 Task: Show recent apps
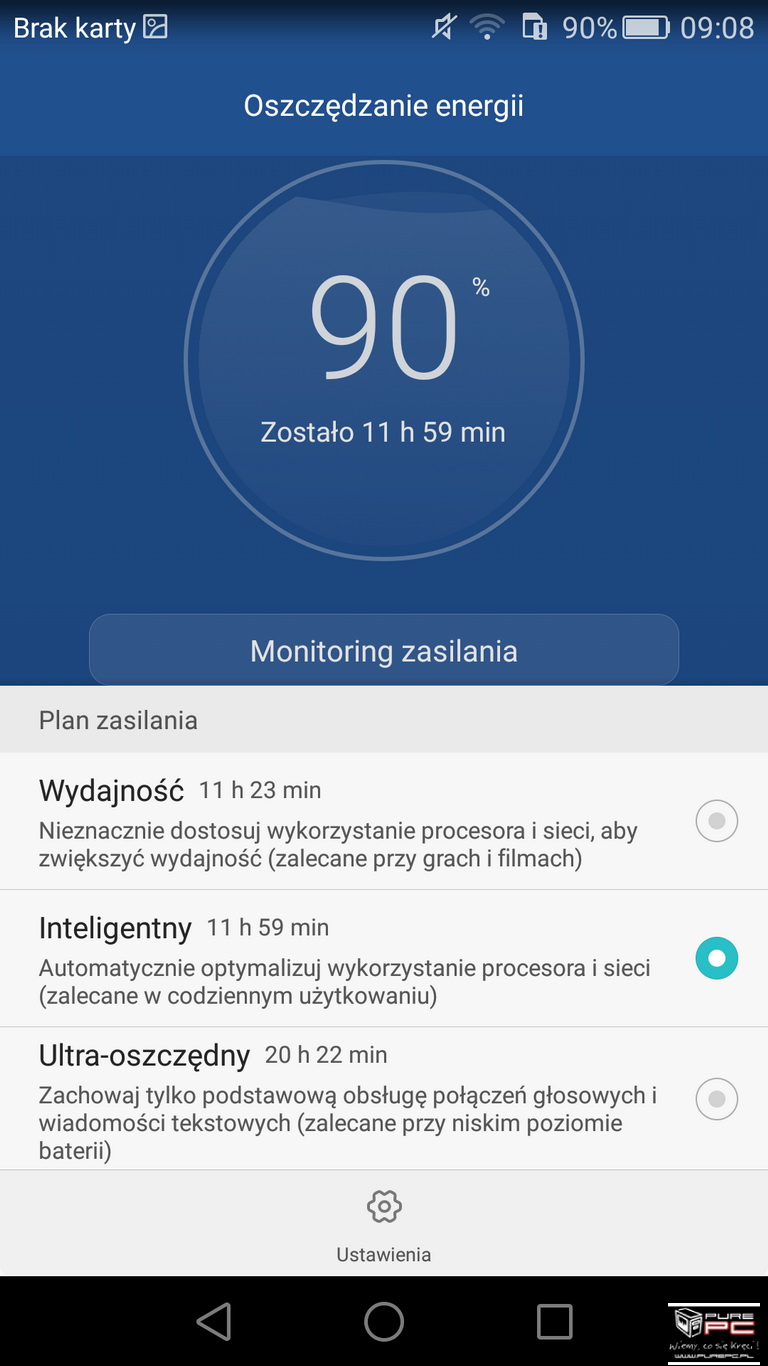point(554,1321)
